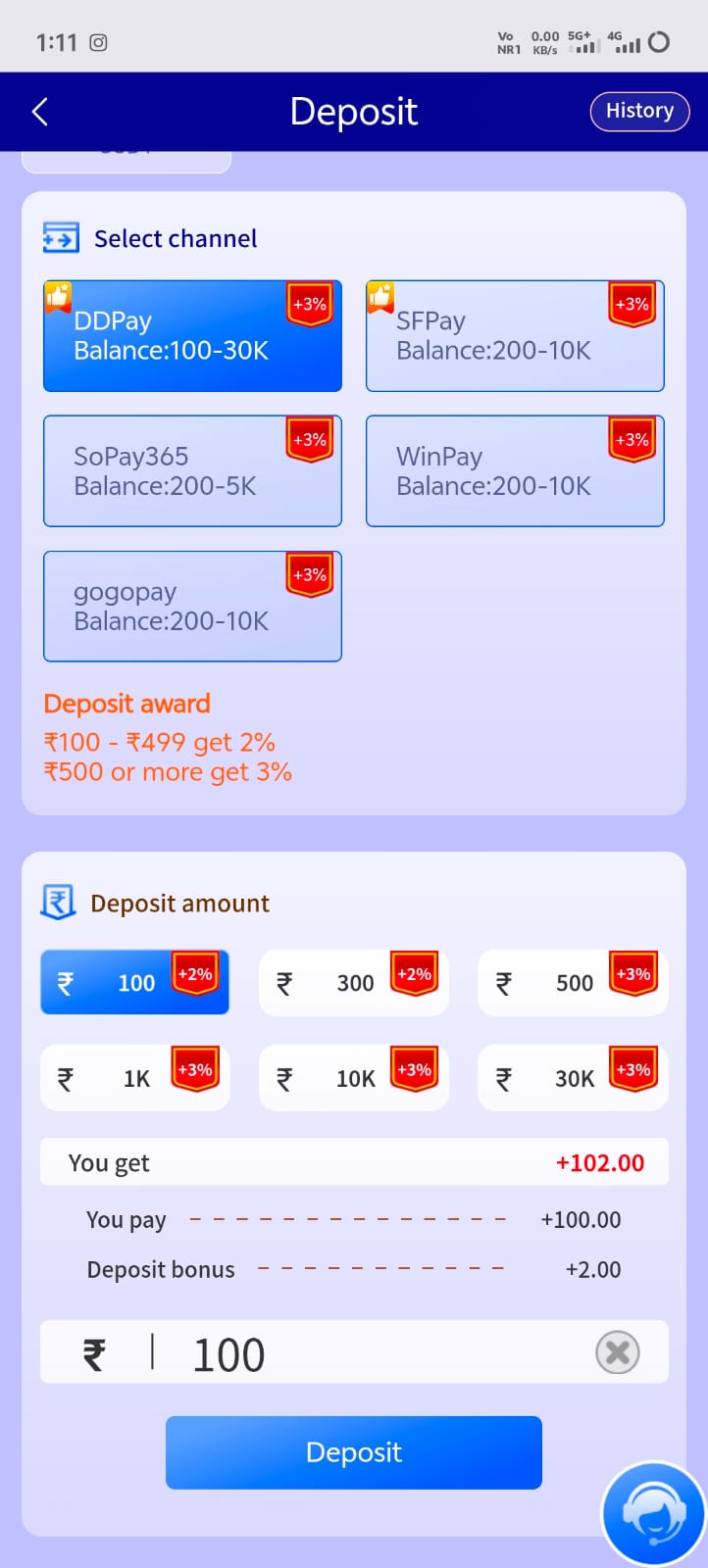Image resolution: width=708 pixels, height=1568 pixels.
Task: Select the ₹100 deposit amount
Action: pos(134,982)
